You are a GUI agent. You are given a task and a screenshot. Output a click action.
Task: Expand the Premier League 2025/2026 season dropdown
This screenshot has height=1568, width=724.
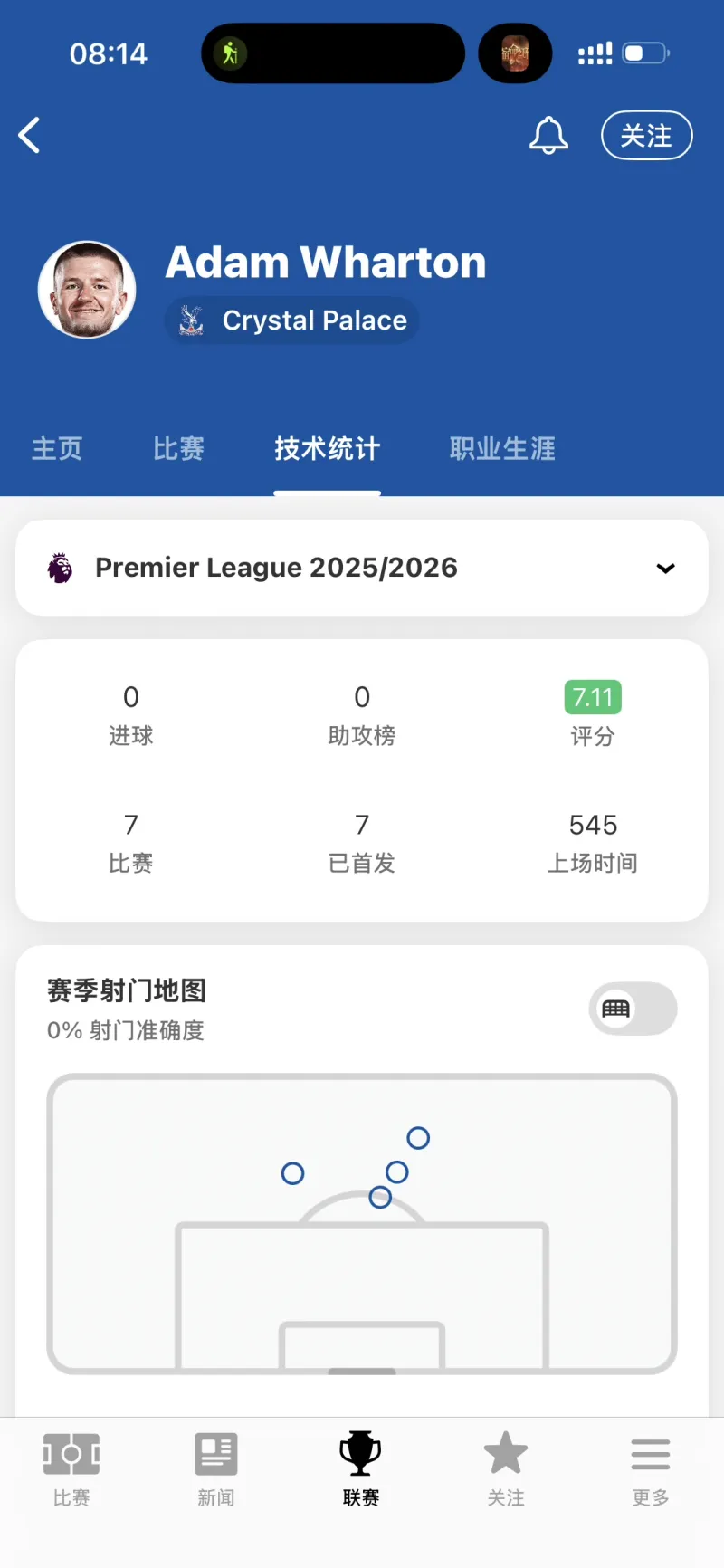pos(362,568)
